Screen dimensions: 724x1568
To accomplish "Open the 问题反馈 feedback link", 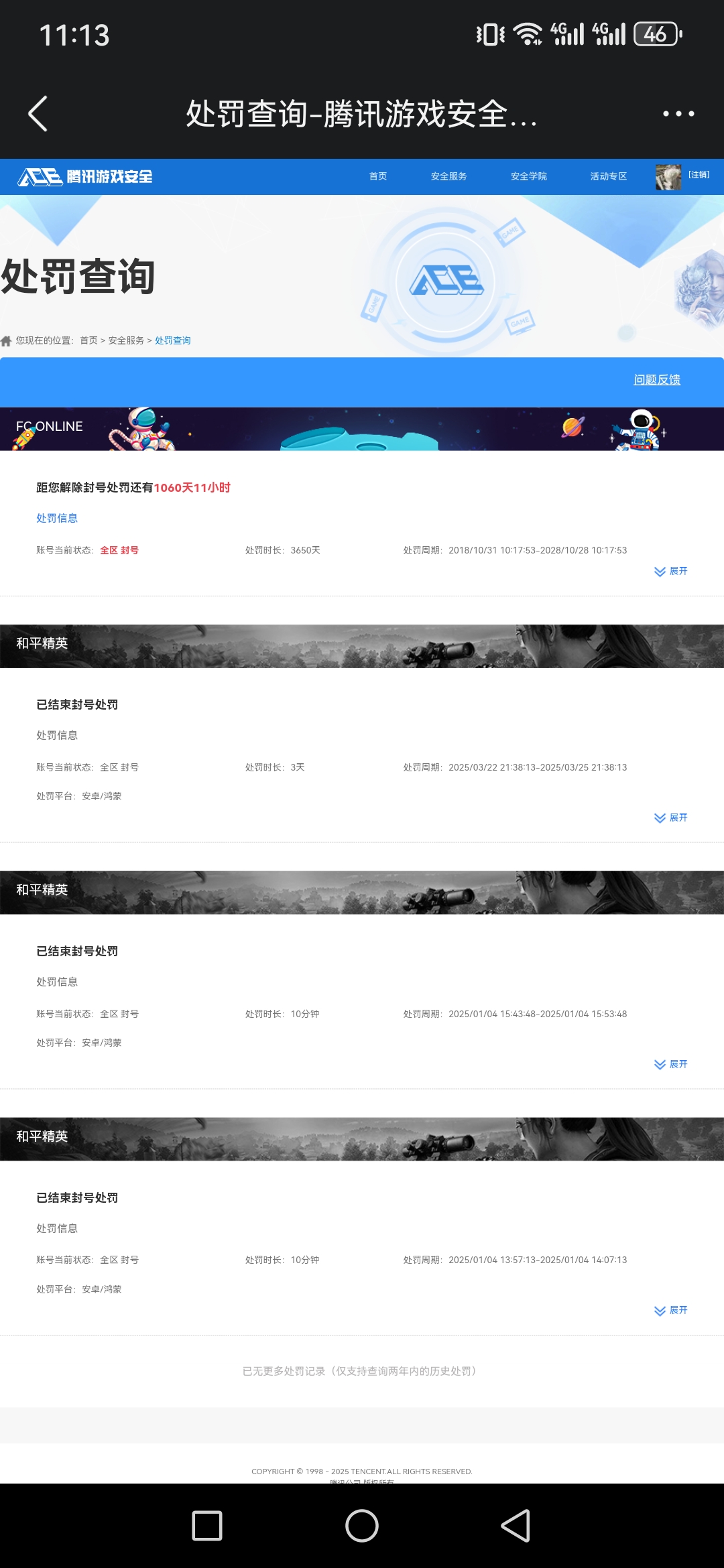I will [x=658, y=379].
